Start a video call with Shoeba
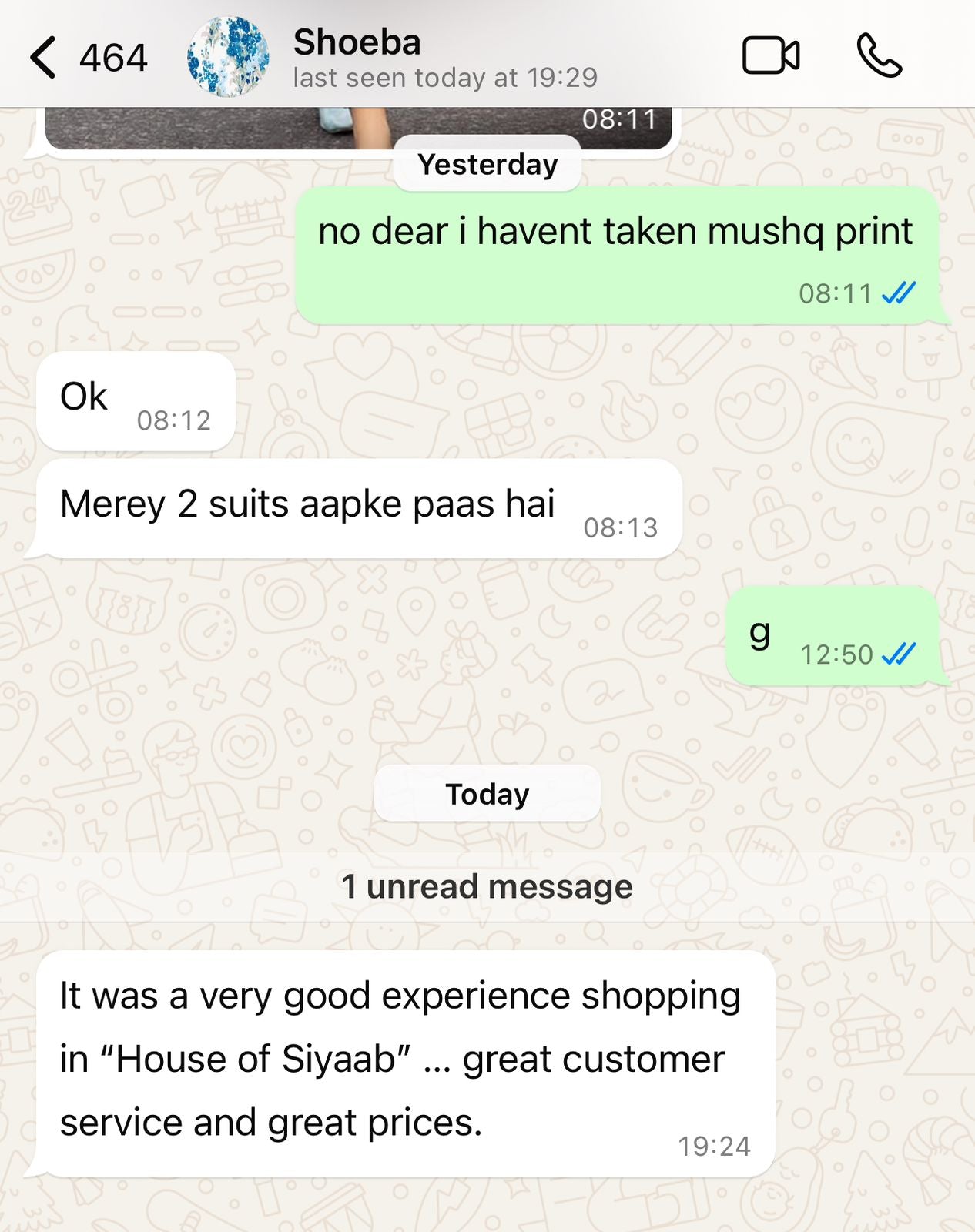Screen dimensions: 975x1232 tap(770, 56)
